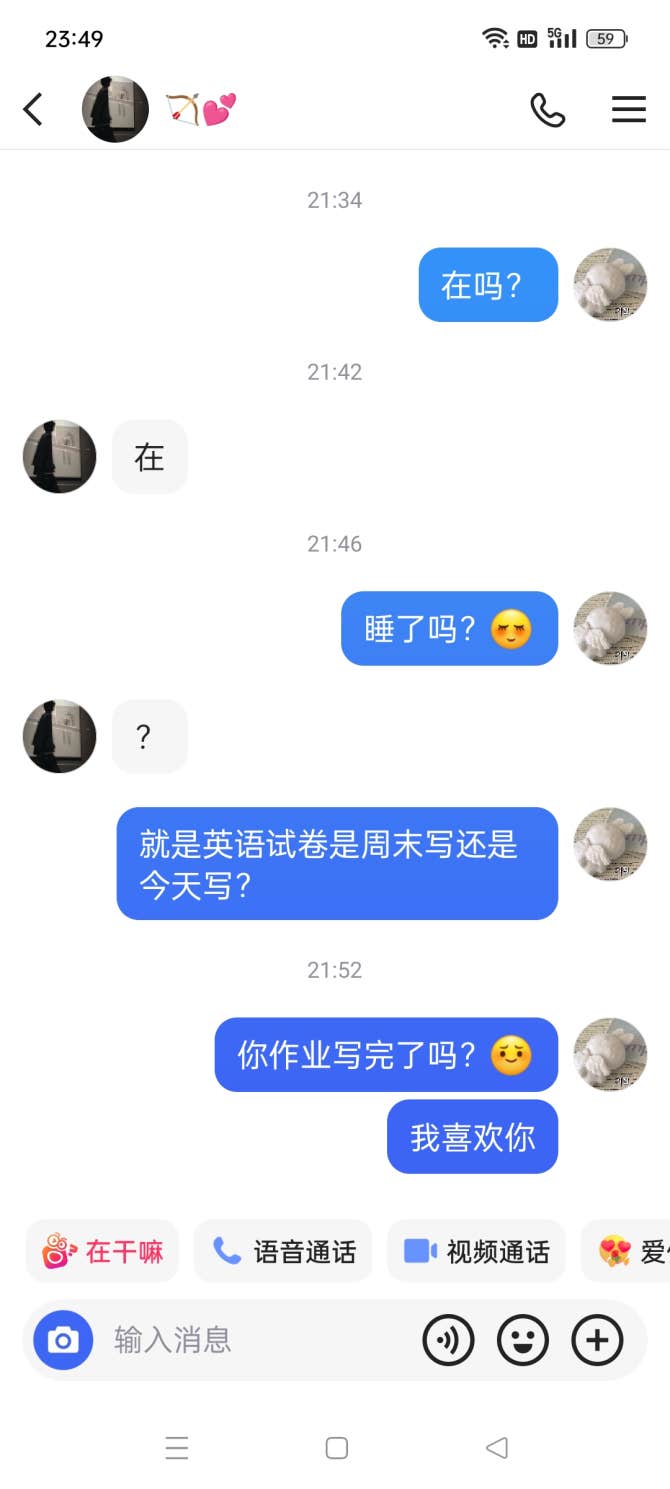Go back using the top-left arrow

point(33,109)
